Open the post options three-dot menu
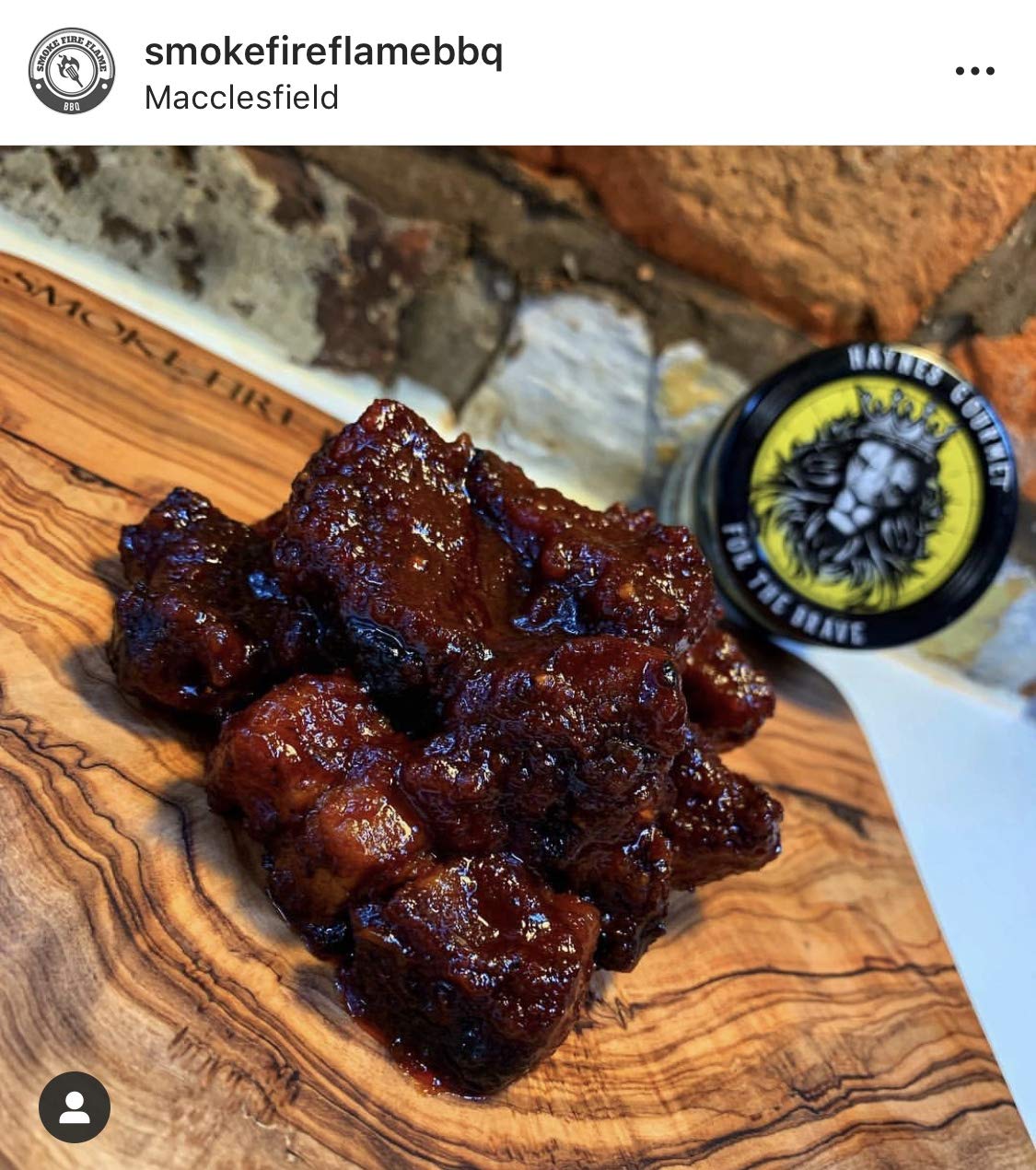The image size is (1036, 1170). pyautogui.click(x=974, y=71)
